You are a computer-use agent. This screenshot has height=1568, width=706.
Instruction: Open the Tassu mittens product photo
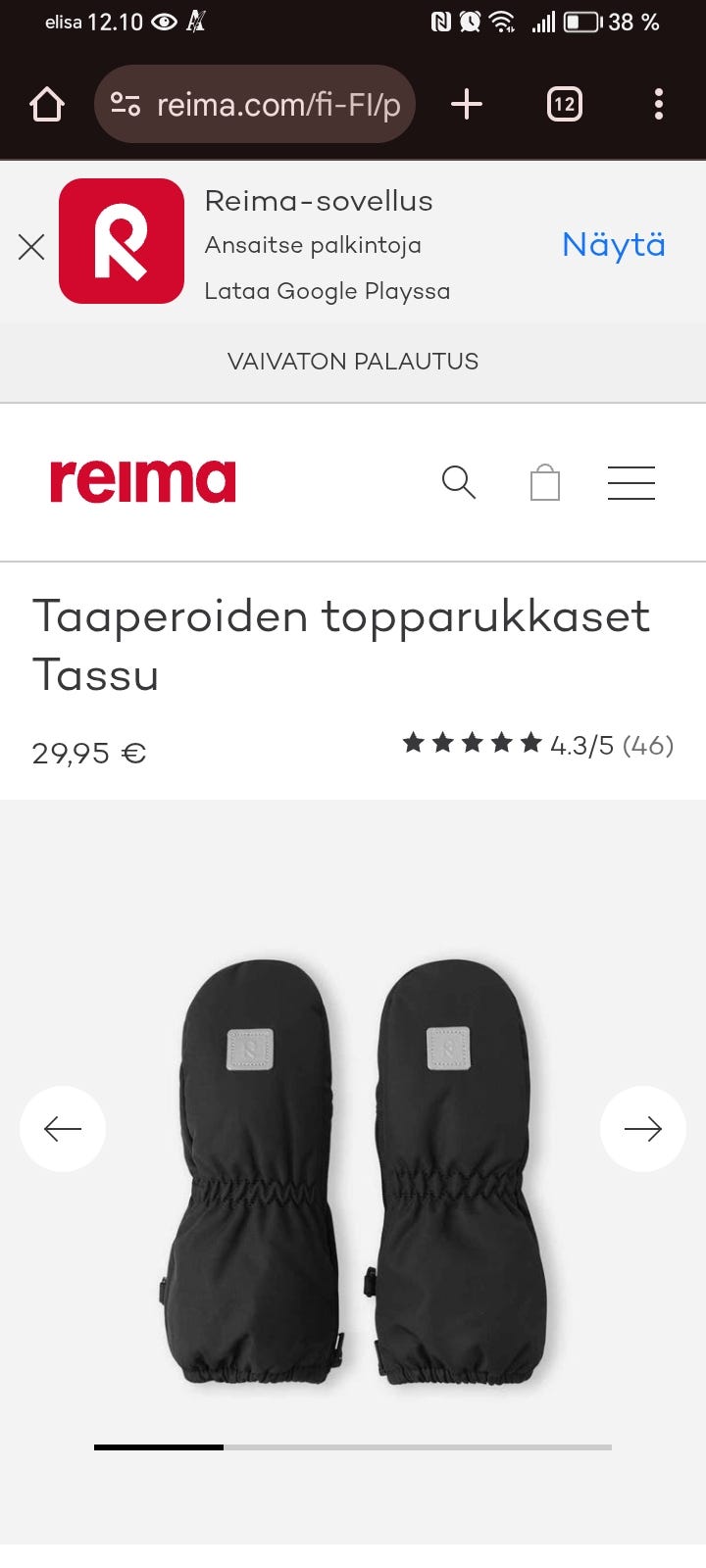[x=353, y=1171]
